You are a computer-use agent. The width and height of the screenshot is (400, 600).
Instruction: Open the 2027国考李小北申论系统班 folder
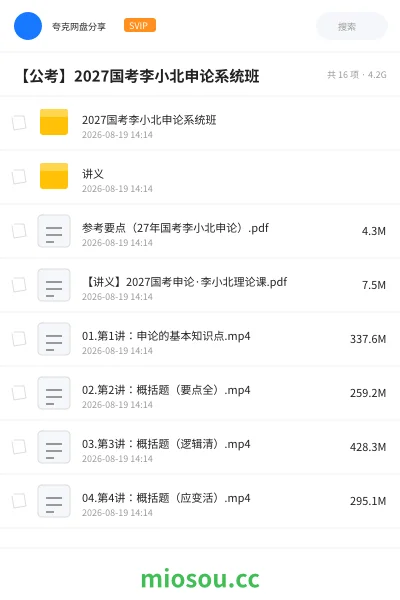tap(200, 123)
